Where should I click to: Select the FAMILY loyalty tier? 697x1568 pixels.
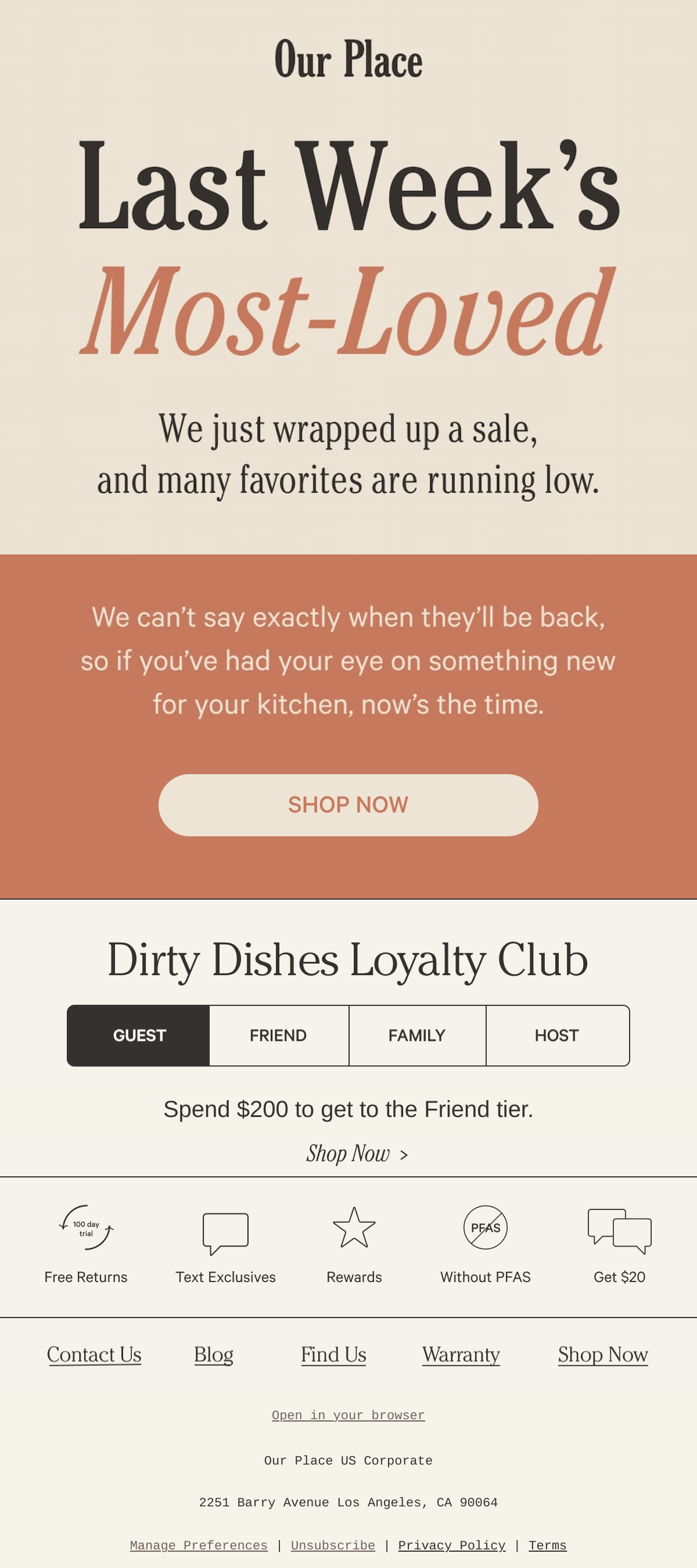pyautogui.click(x=417, y=1036)
